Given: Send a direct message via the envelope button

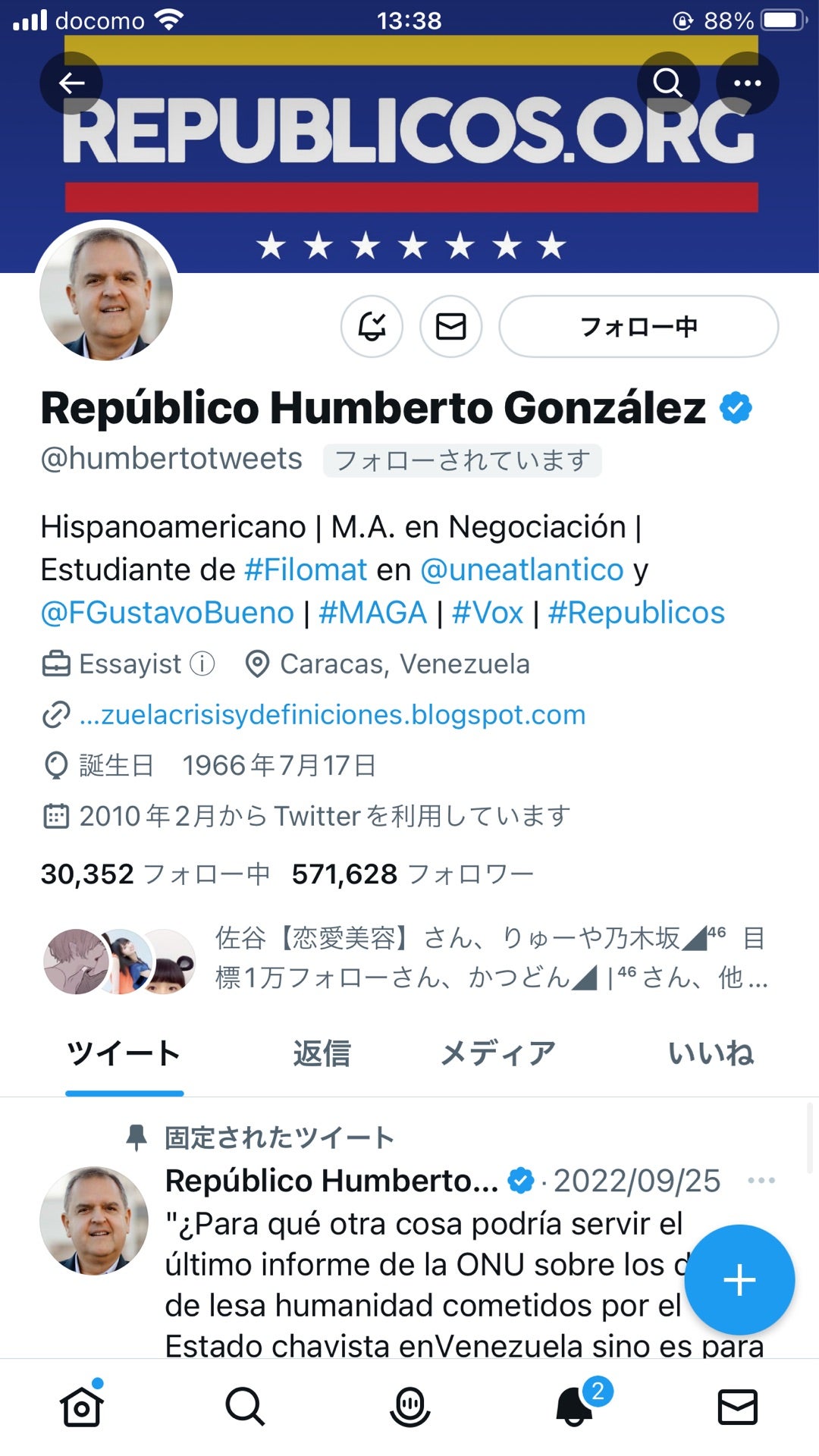Looking at the screenshot, I should [451, 327].
